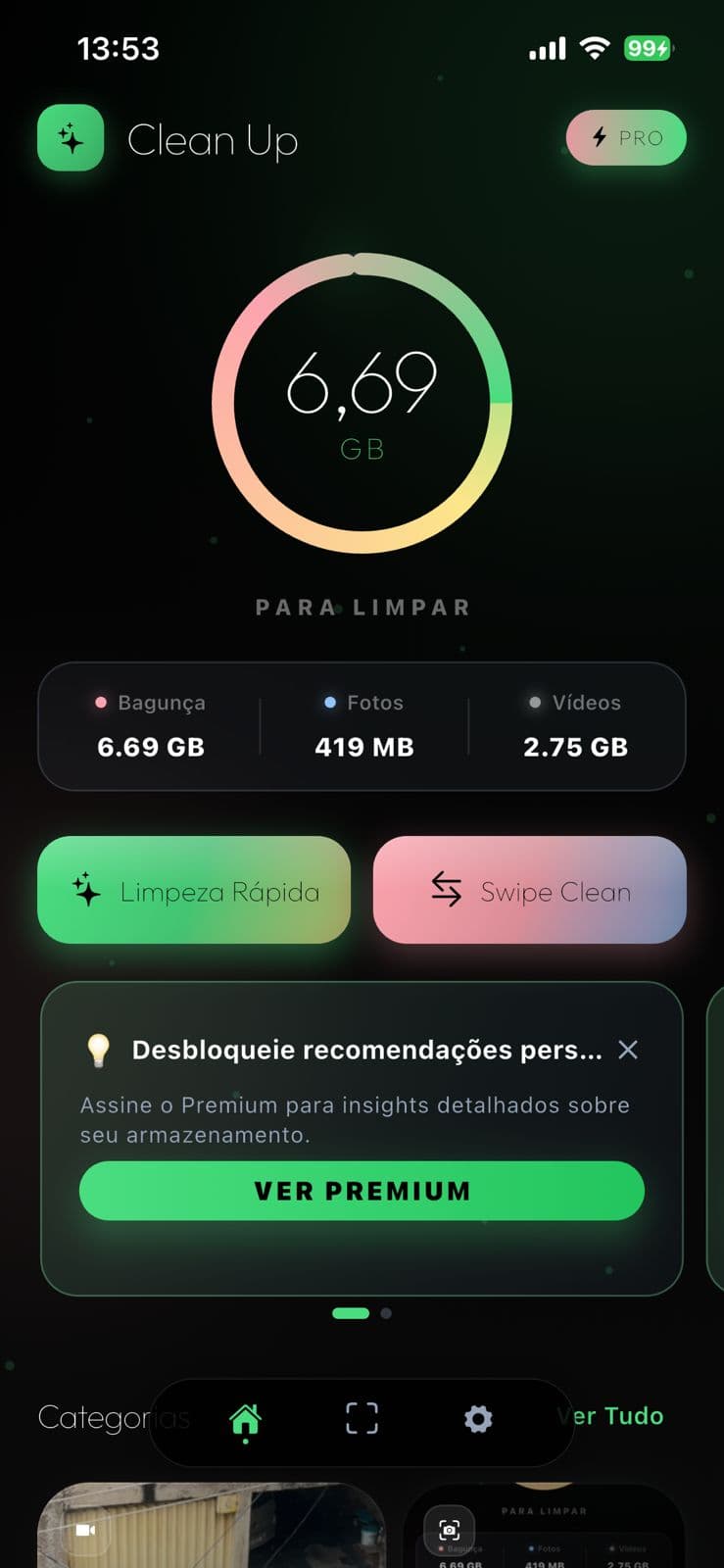This screenshot has width=724, height=1568.
Task: Open Settings via the gear icon
Action: 478,1419
